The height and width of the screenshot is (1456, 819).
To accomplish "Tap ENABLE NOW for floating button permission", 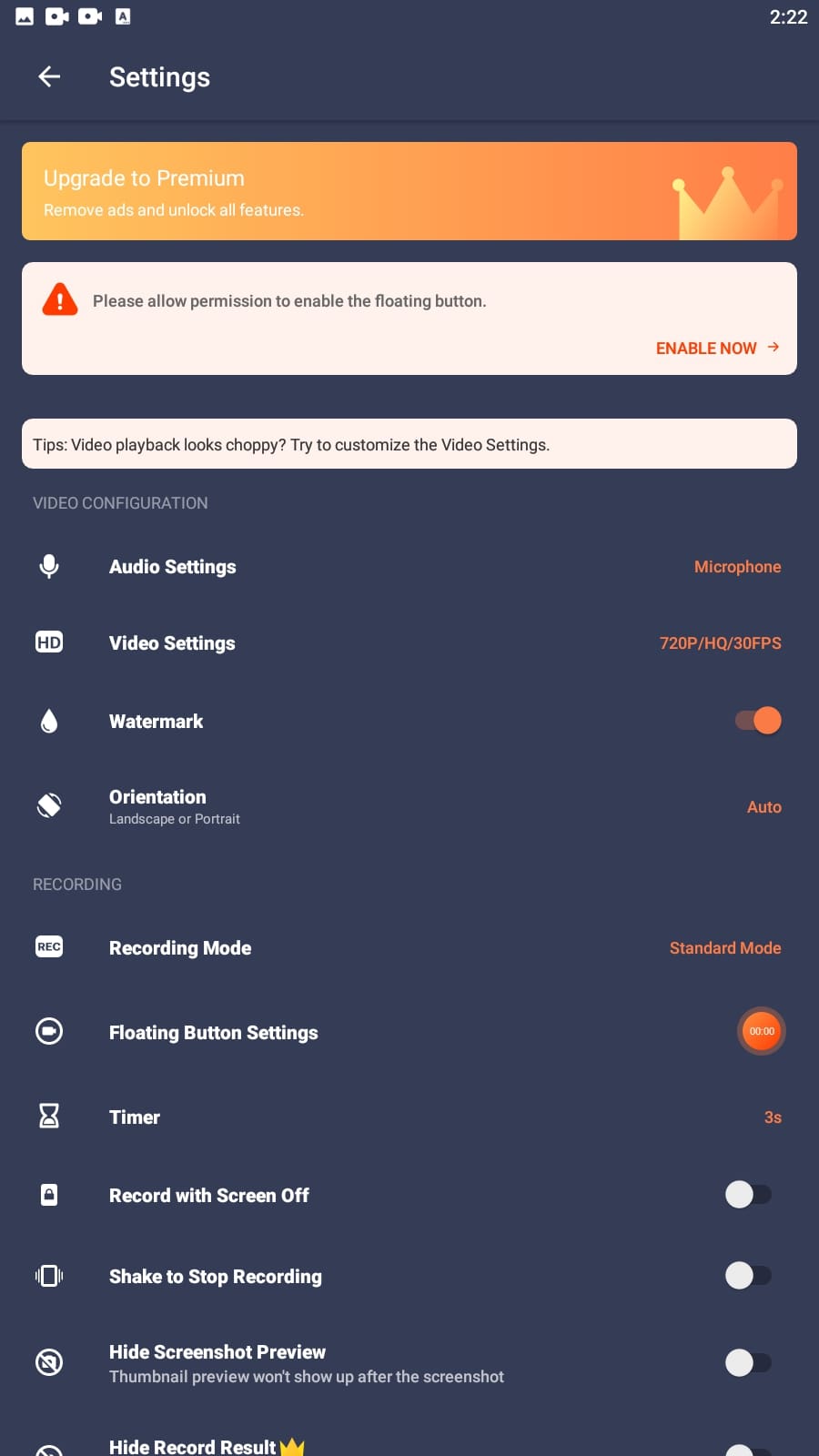I will [x=717, y=348].
